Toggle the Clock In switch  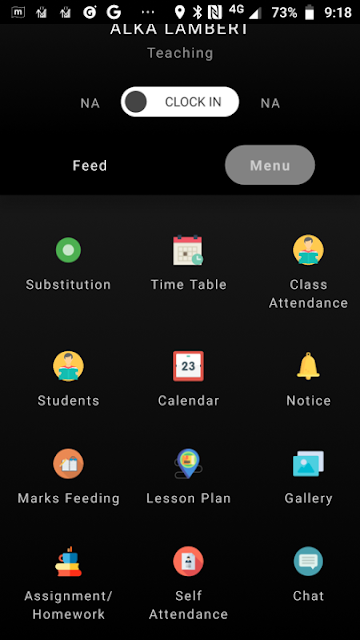(180, 102)
